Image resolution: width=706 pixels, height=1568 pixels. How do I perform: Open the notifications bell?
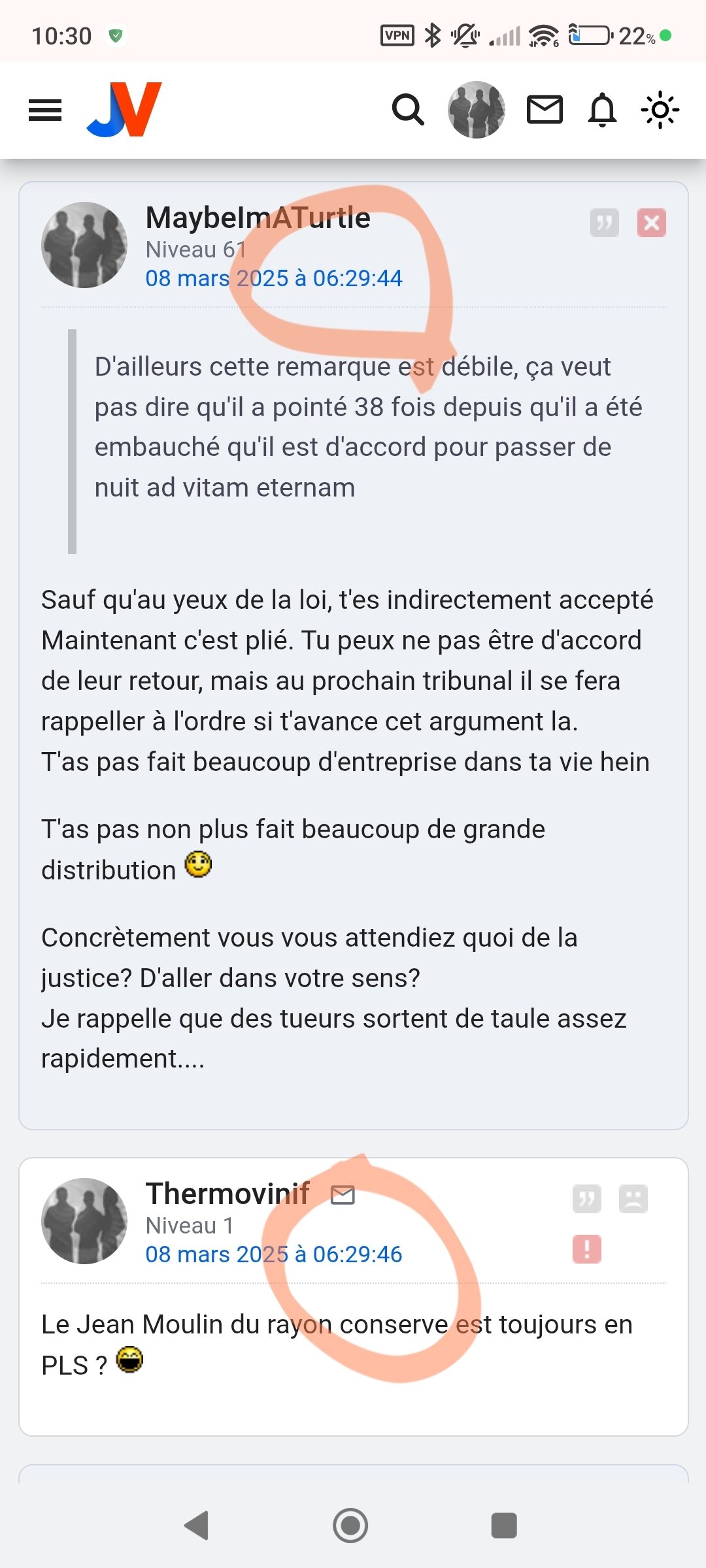602,110
